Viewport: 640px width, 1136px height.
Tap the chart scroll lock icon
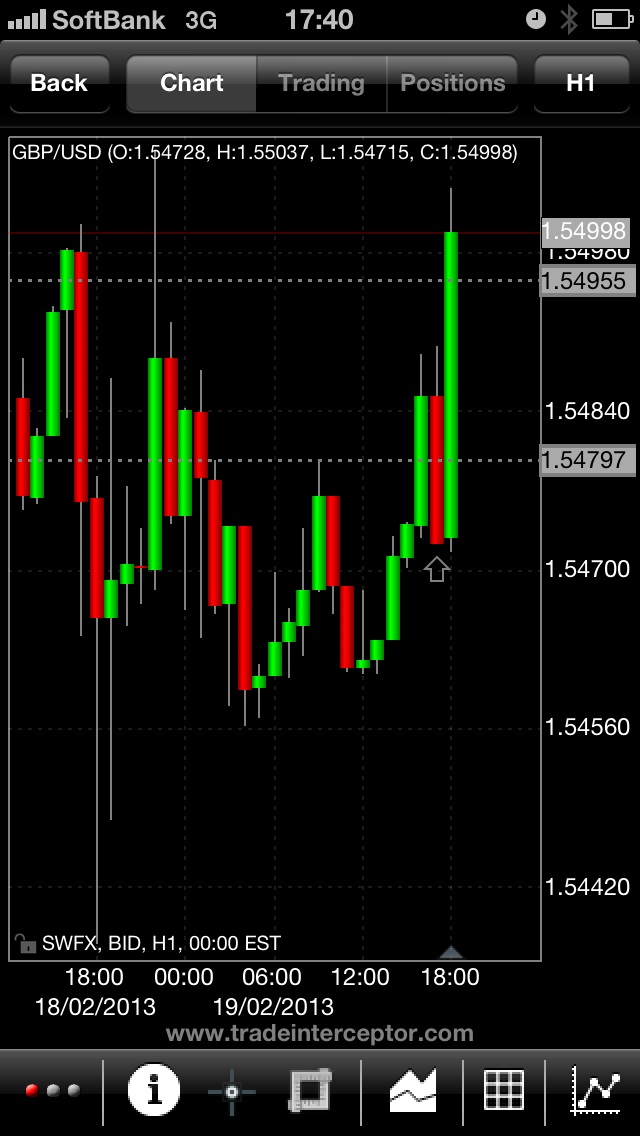24,943
